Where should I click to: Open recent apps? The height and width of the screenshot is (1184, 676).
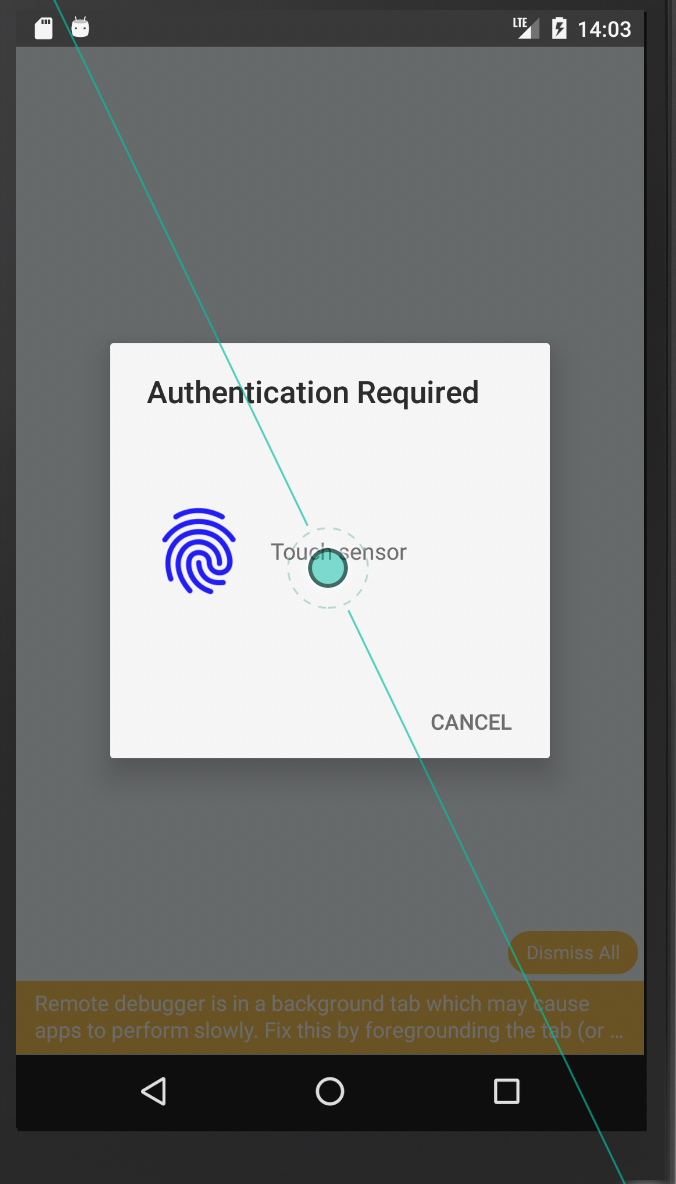507,1091
